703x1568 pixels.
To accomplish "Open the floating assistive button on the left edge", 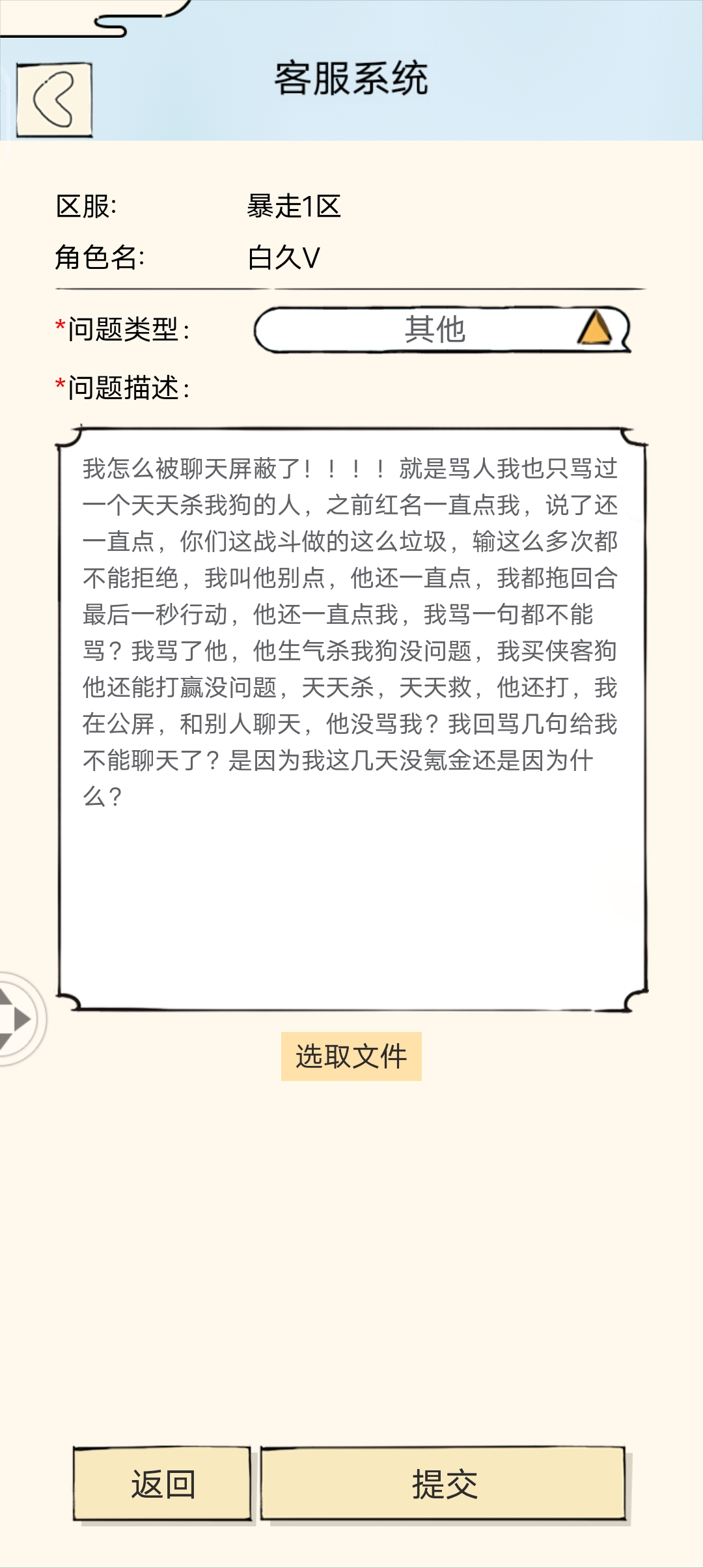I will click(x=18, y=1018).
